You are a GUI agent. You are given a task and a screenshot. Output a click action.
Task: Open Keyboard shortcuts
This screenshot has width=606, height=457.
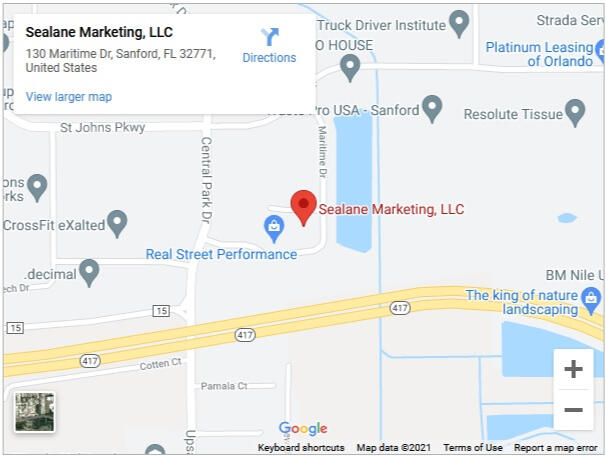click(301, 448)
